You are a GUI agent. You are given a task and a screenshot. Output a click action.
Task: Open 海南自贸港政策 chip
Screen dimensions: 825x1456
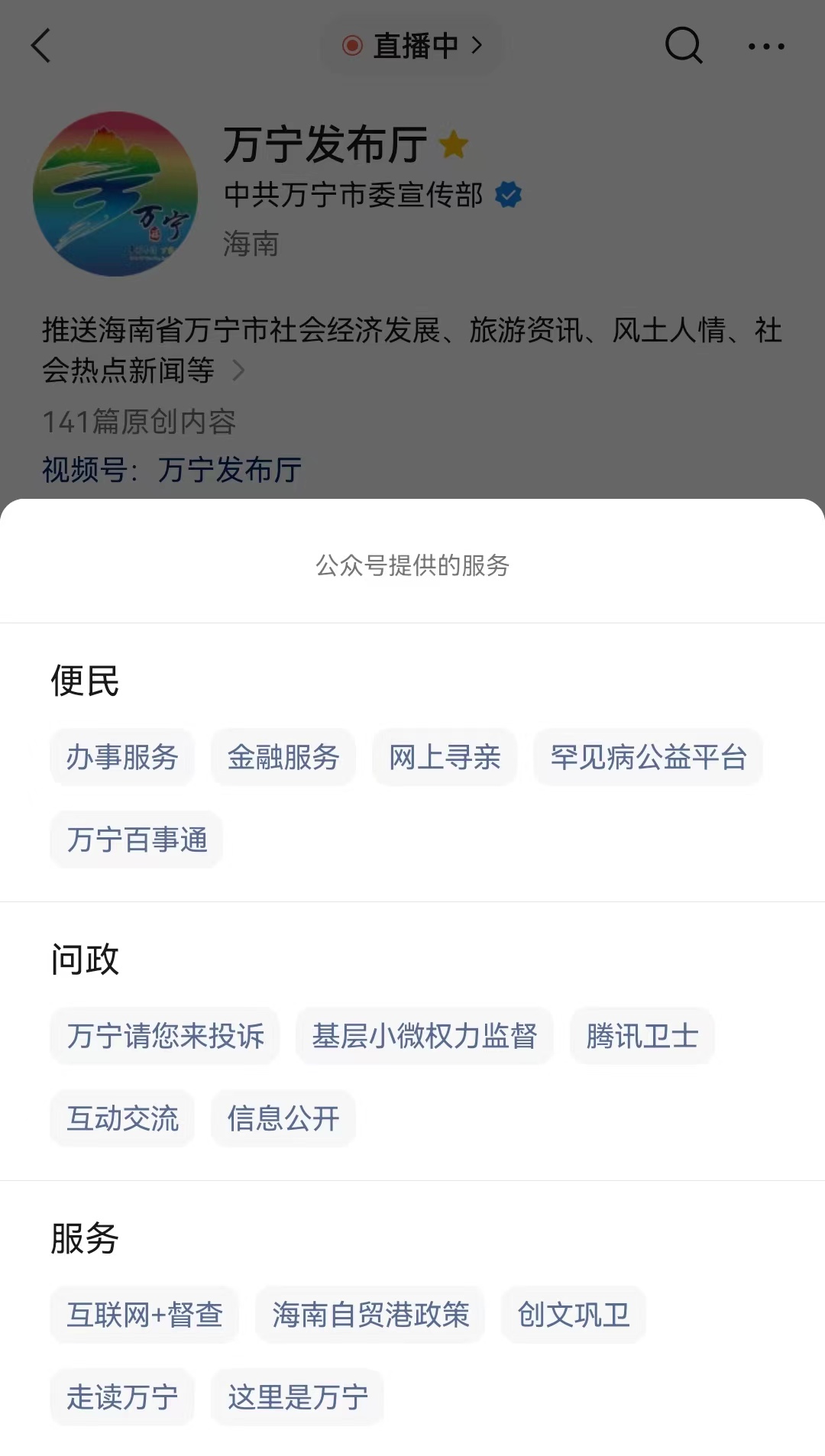tap(370, 1315)
